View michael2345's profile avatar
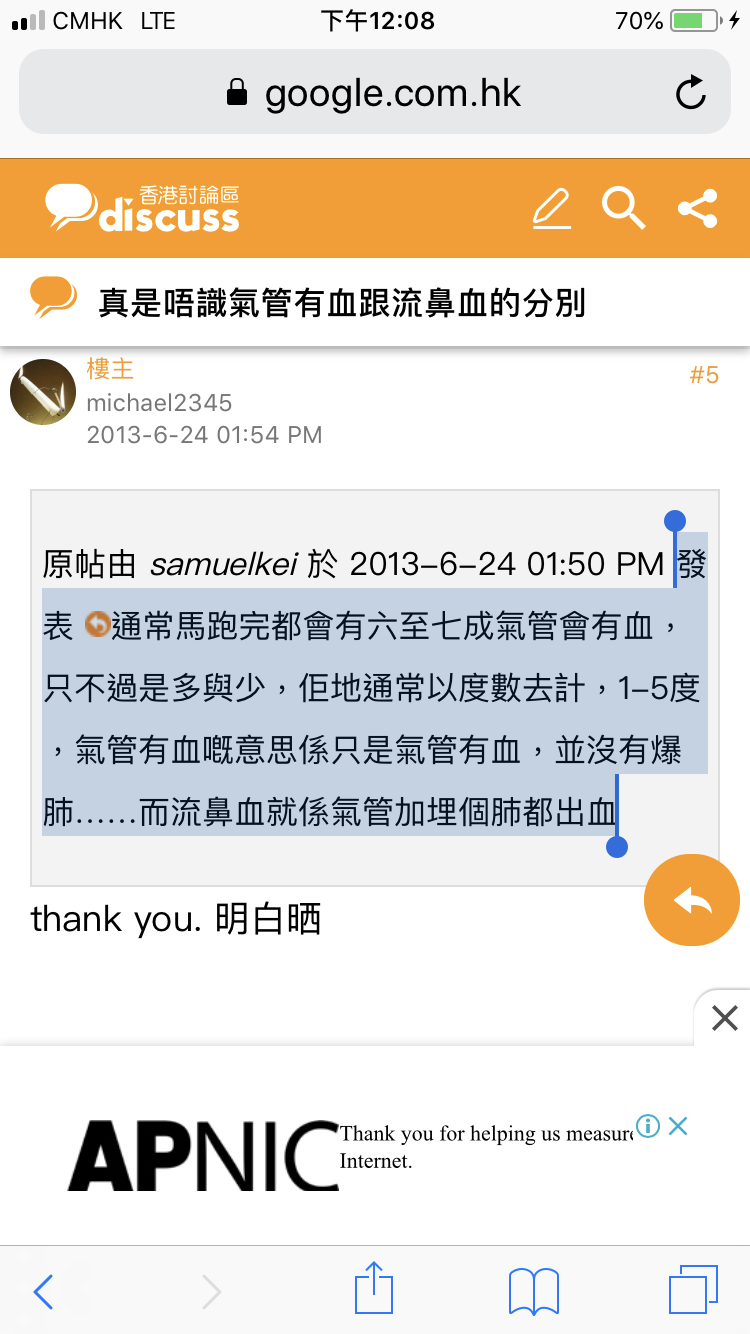Image resolution: width=750 pixels, height=1334 pixels. tap(43, 392)
